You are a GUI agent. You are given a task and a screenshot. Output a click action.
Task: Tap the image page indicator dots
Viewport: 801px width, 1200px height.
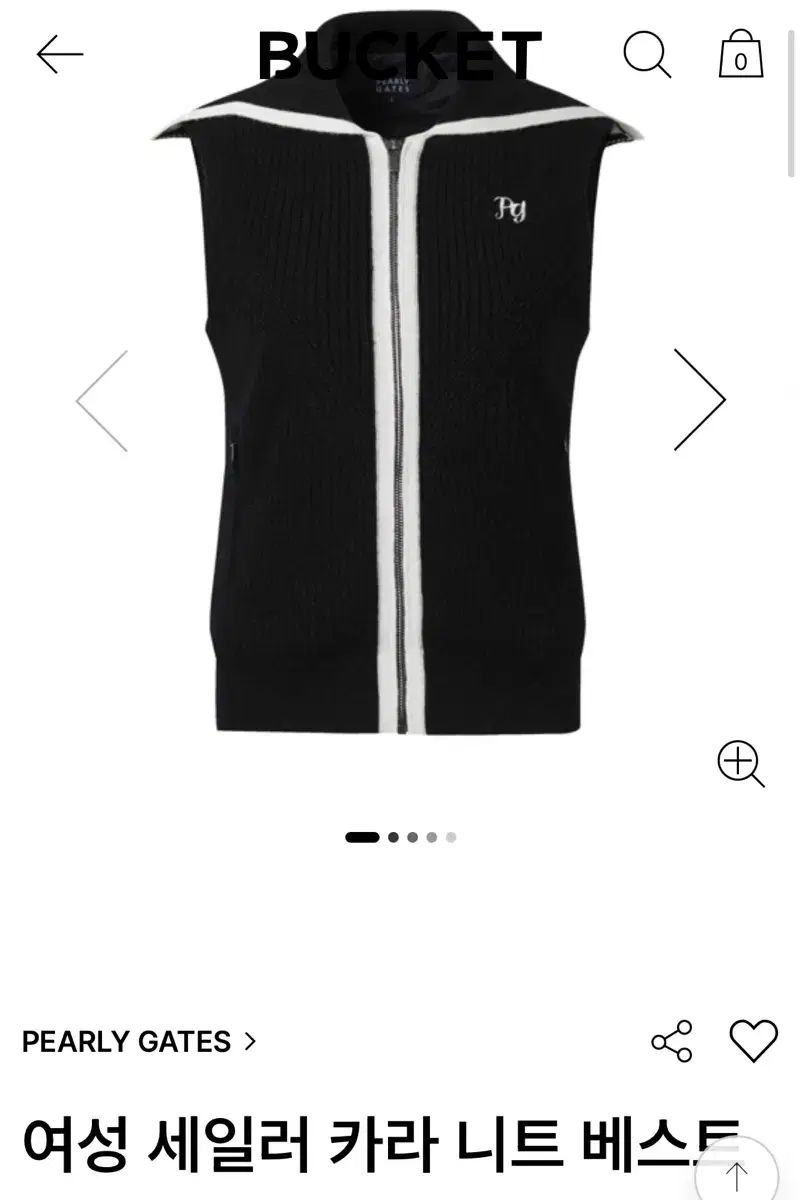coord(400,837)
